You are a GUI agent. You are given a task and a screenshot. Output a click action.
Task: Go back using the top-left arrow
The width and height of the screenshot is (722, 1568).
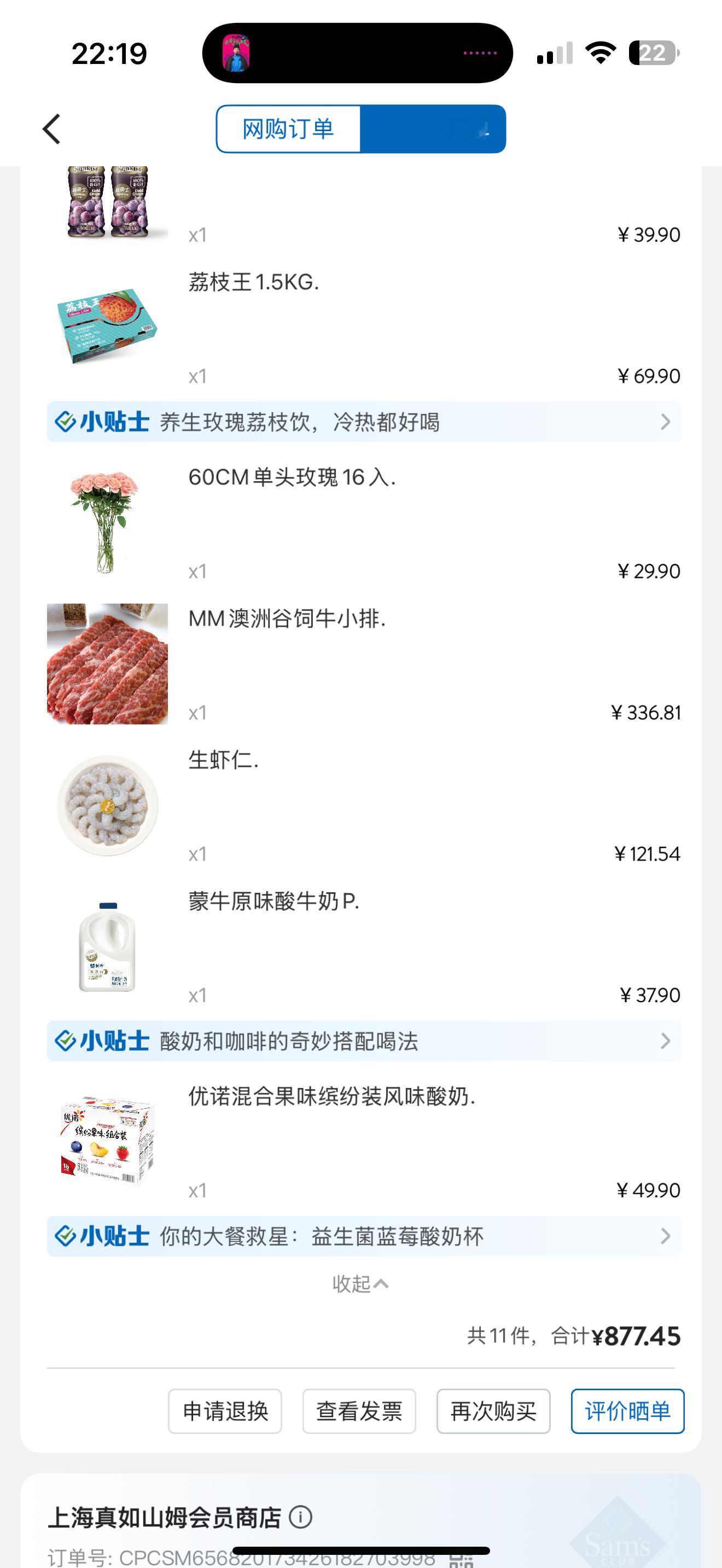pos(52,129)
